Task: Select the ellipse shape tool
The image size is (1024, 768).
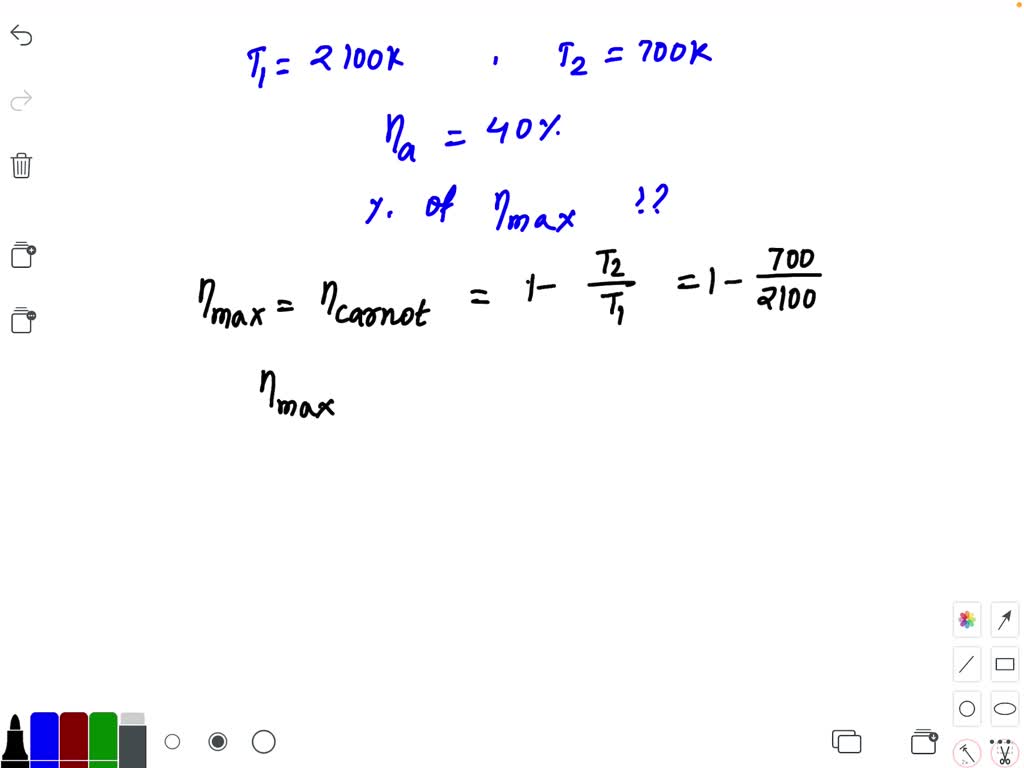Action: tap(1005, 709)
